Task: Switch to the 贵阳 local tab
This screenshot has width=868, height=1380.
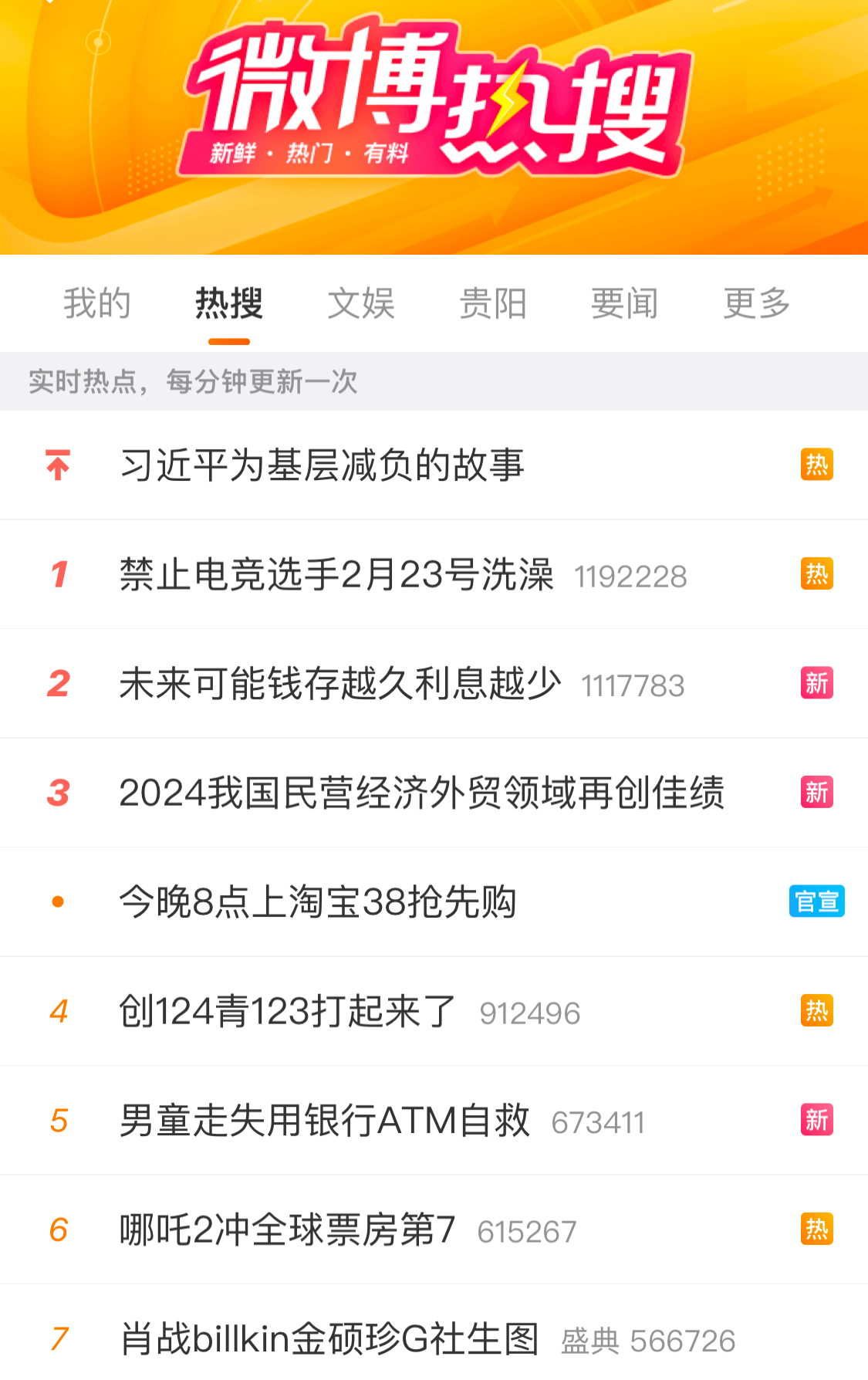Action: 493,303
